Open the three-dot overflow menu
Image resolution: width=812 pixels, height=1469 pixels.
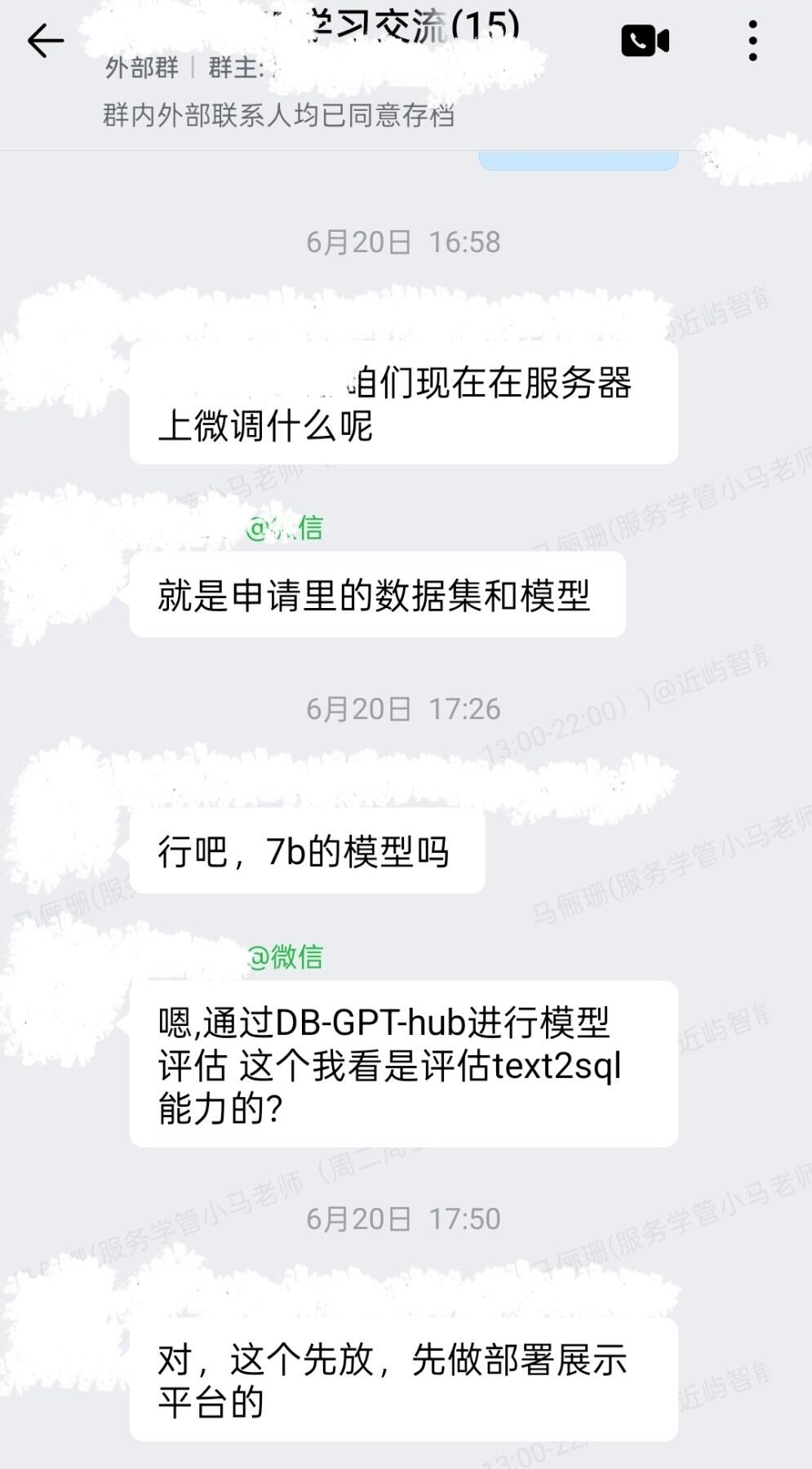752,40
